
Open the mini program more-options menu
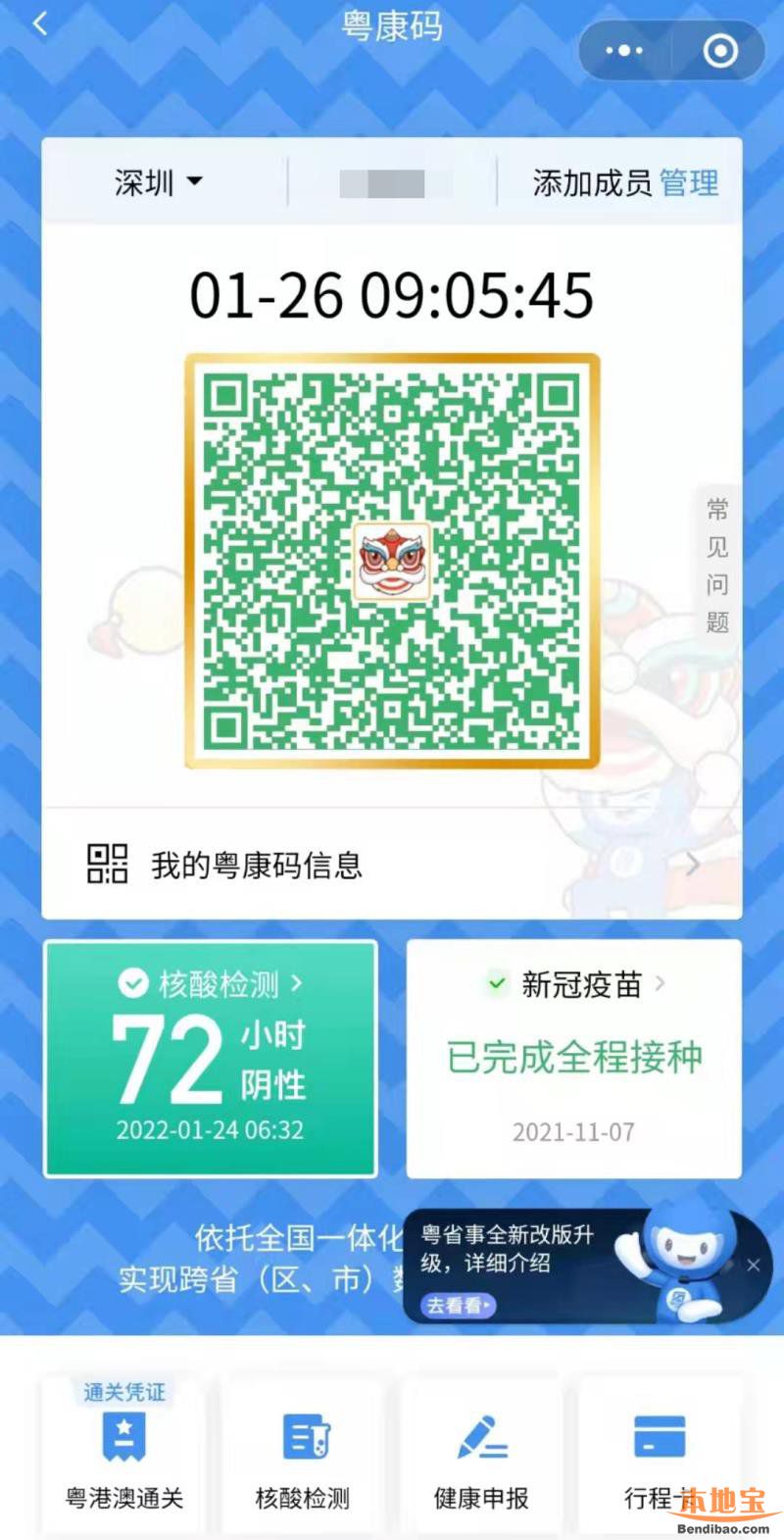[625, 50]
